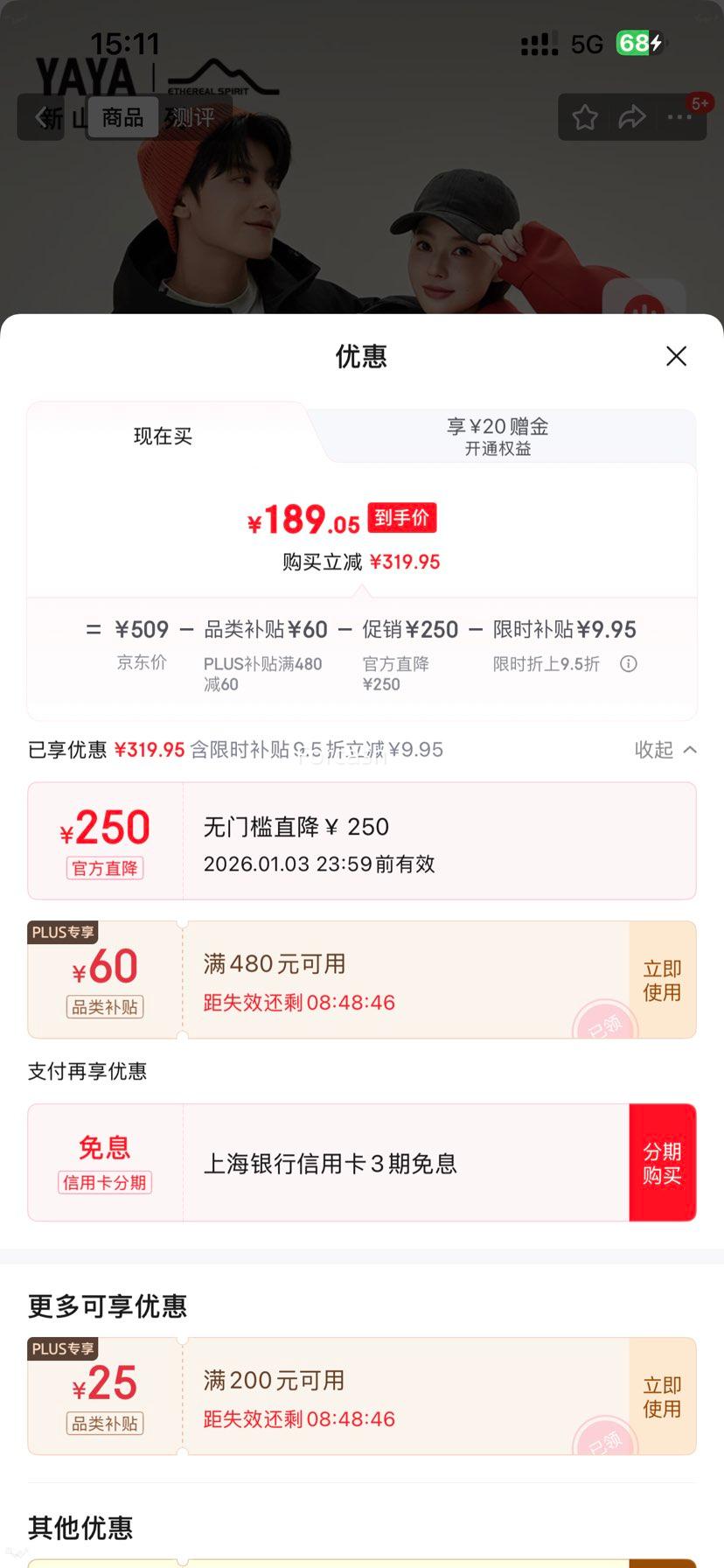Close the 优惠 popup with the X
Screen dimensions: 724x1568
click(676, 356)
